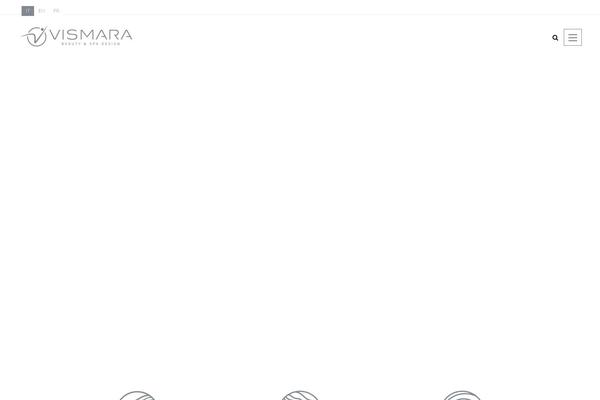Switch the site language to EN

42,11
